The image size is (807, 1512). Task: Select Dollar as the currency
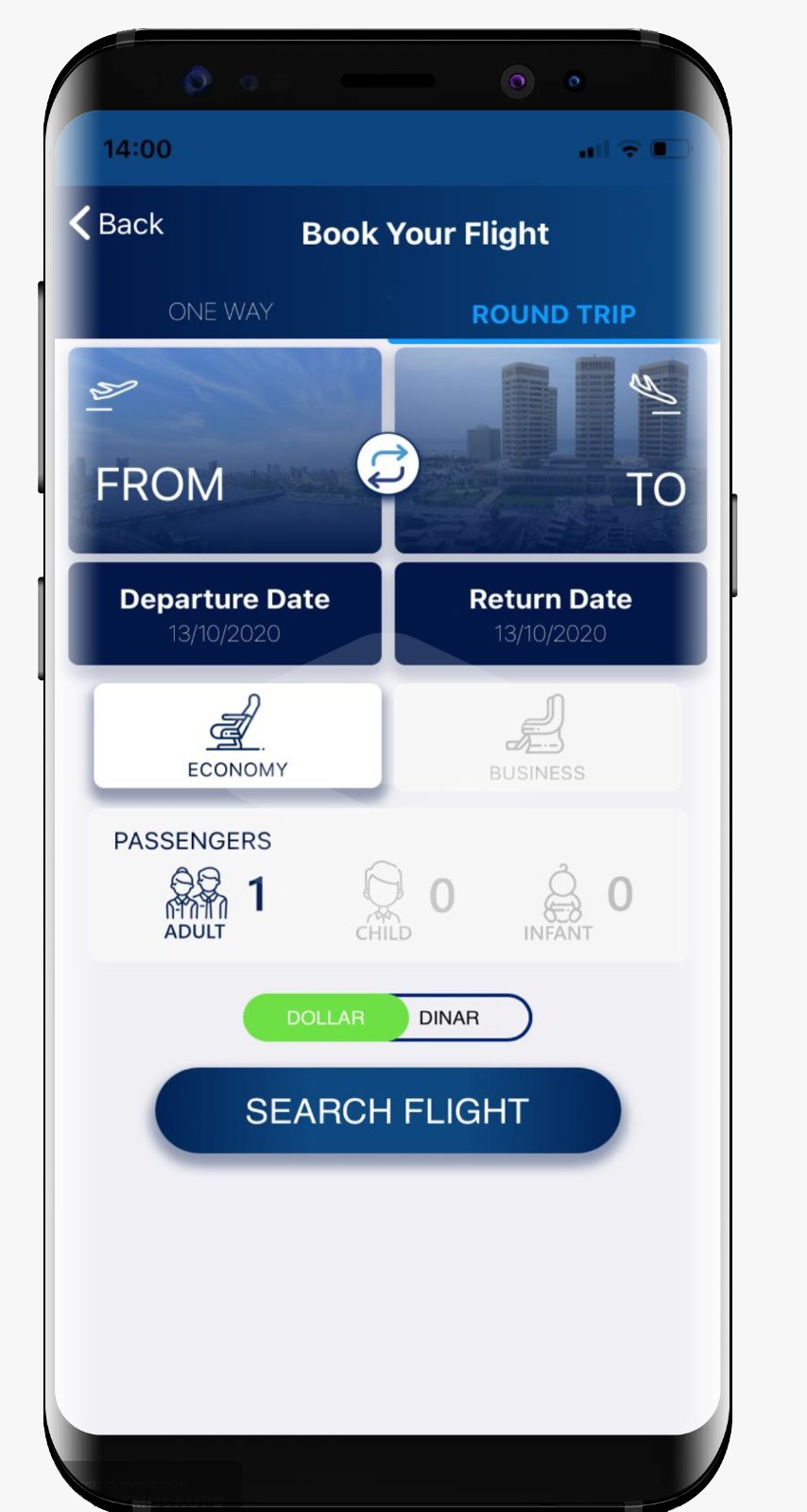(x=326, y=1018)
